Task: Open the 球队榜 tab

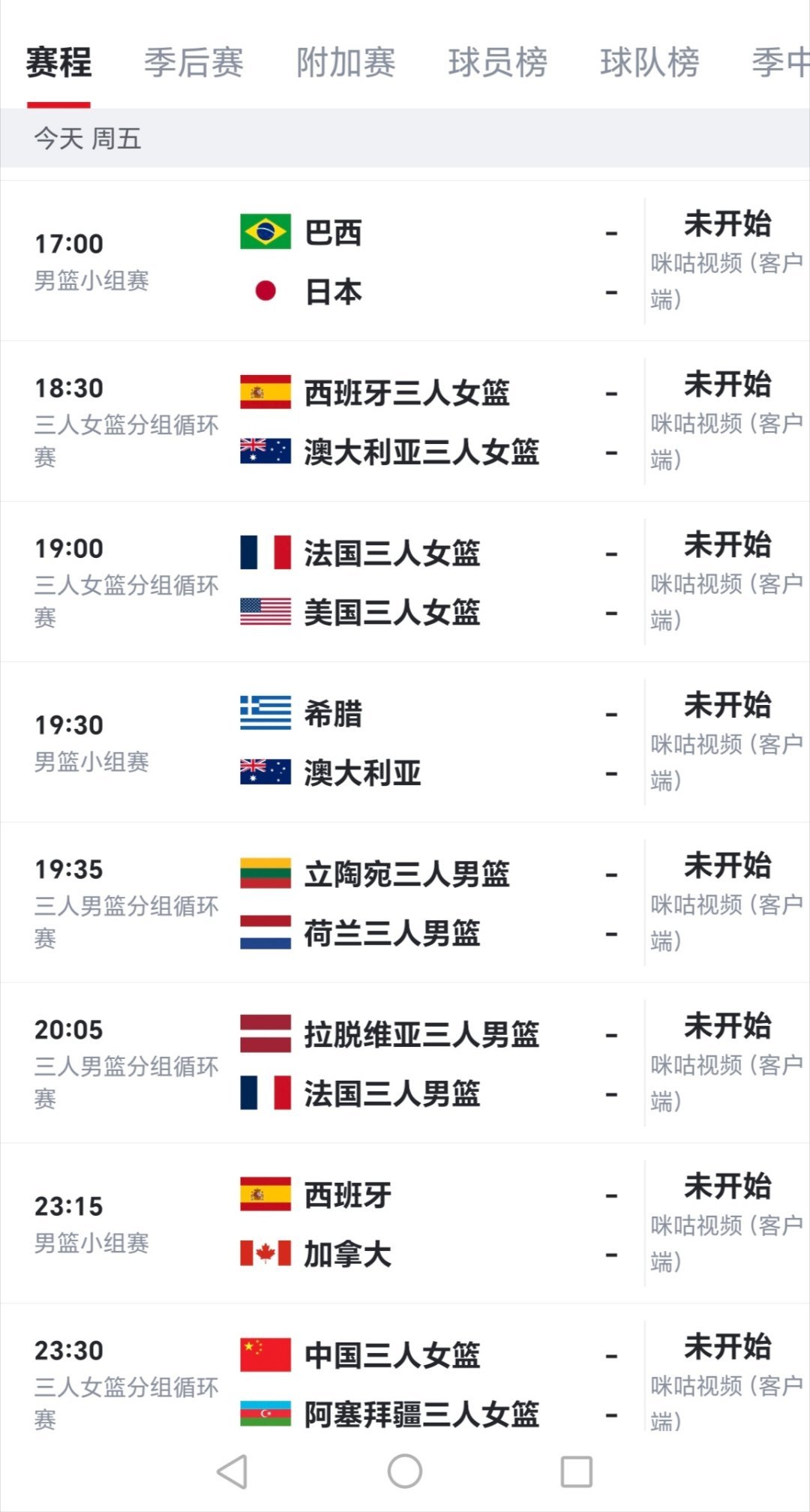Action: 649,63
